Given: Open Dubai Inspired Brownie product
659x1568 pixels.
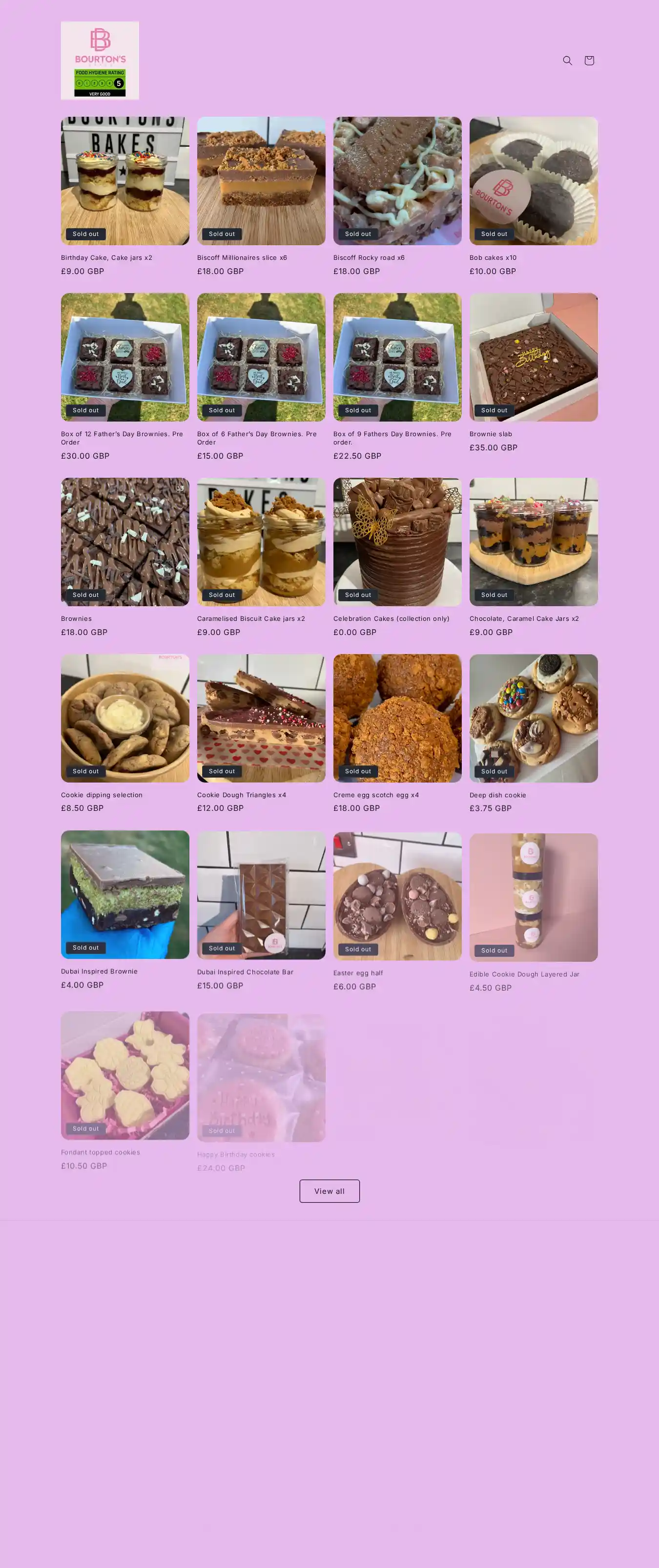Looking at the screenshot, I should point(99,971).
